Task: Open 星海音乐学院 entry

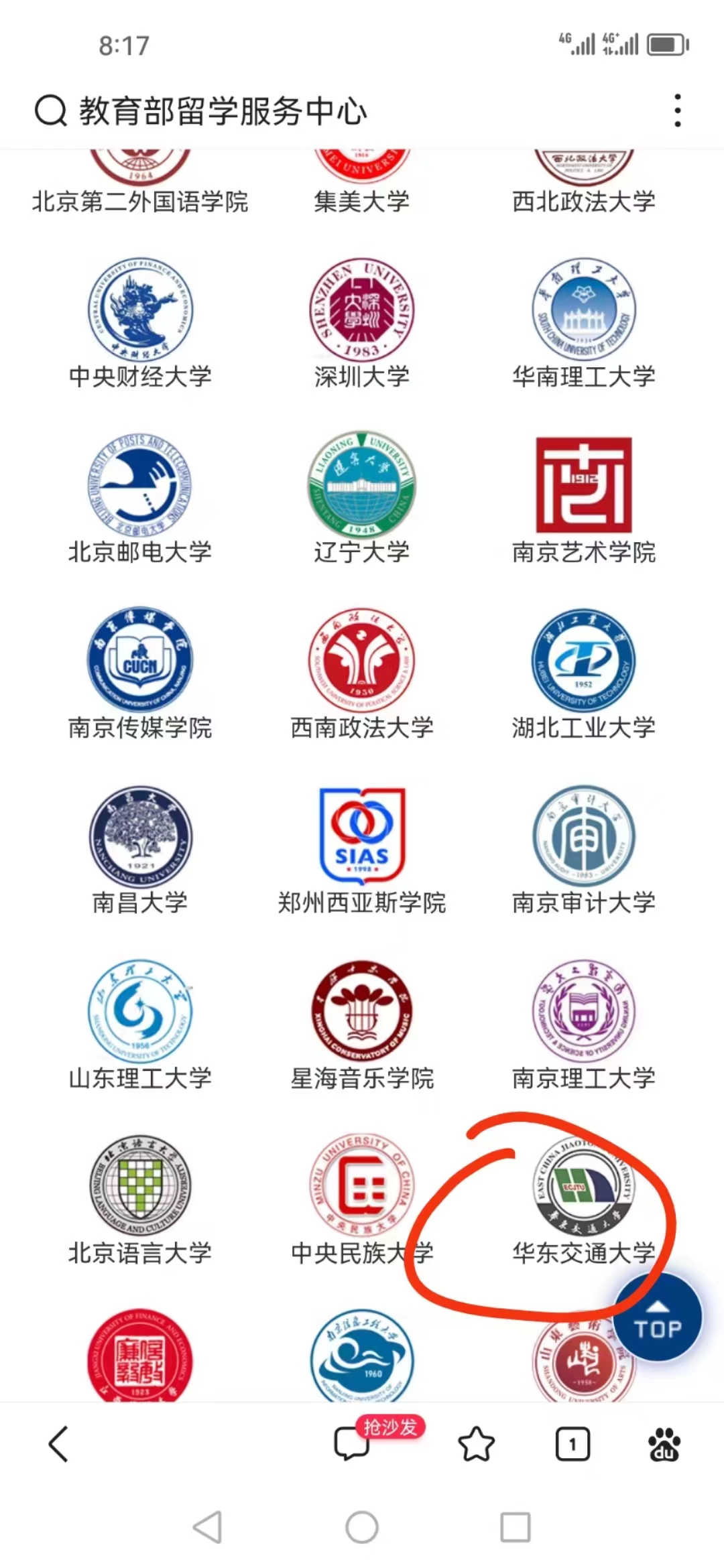Action: [361, 1025]
